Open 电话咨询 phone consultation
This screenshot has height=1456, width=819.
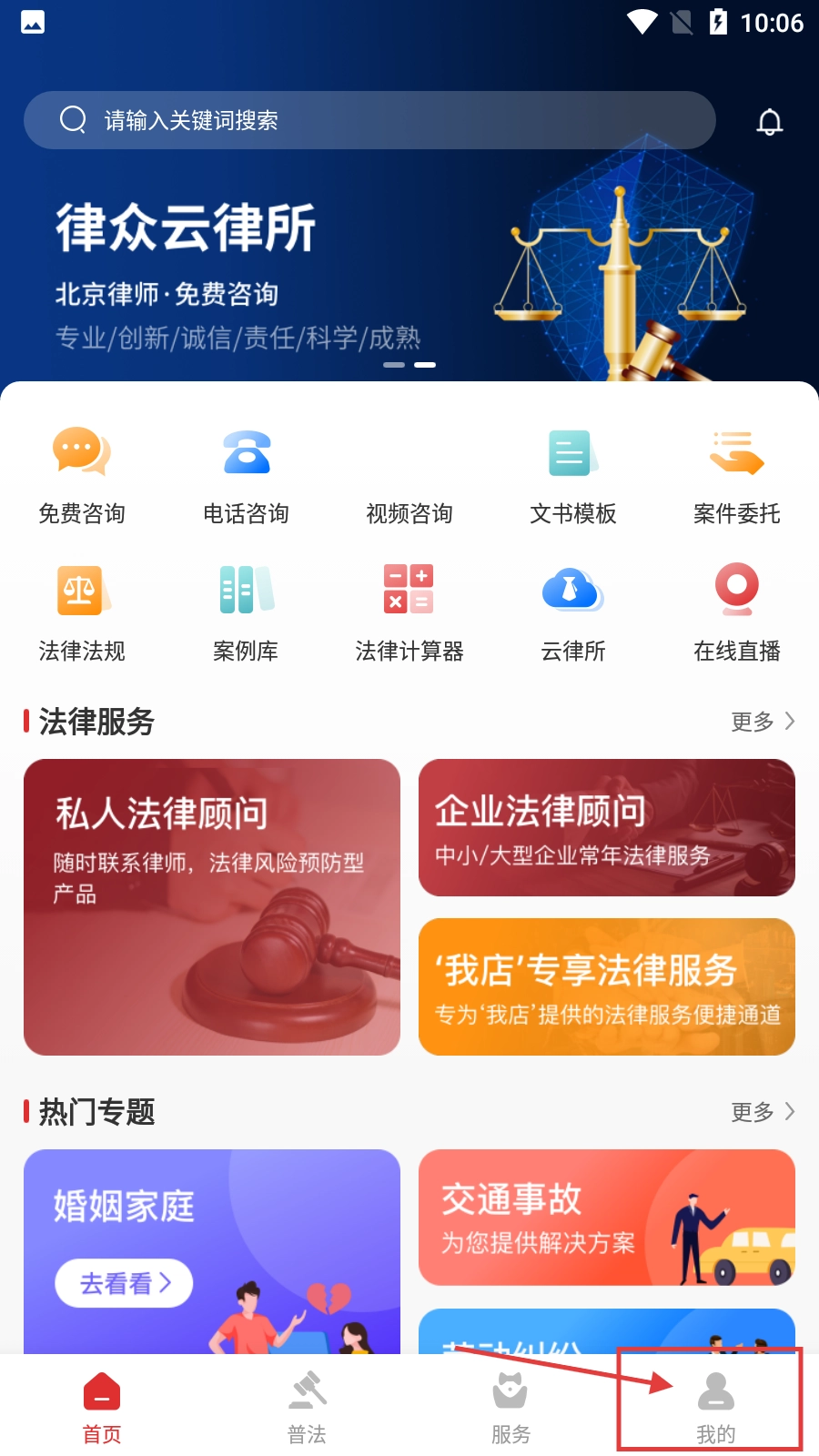[x=246, y=475]
